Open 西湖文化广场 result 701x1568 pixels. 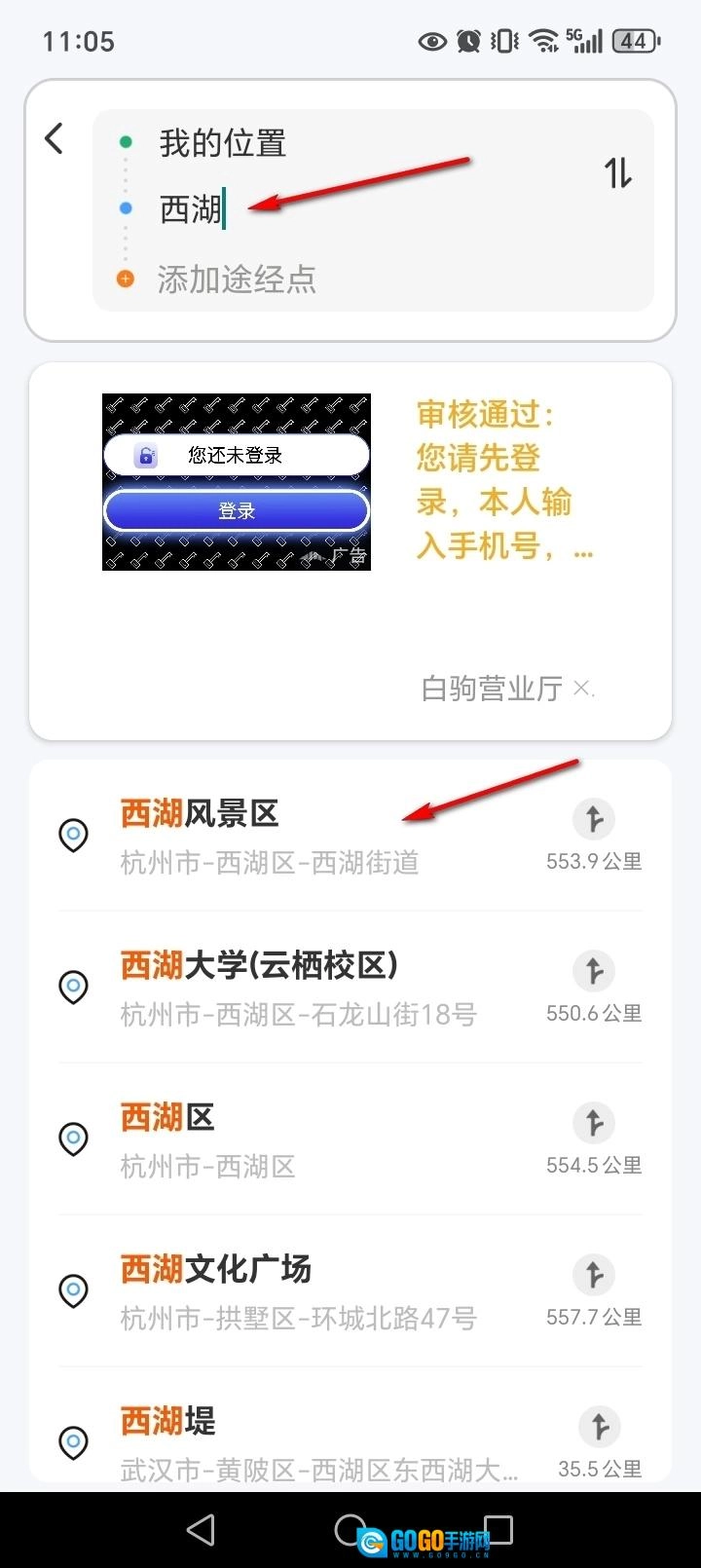pyautogui.click(x=292, y=1290)
